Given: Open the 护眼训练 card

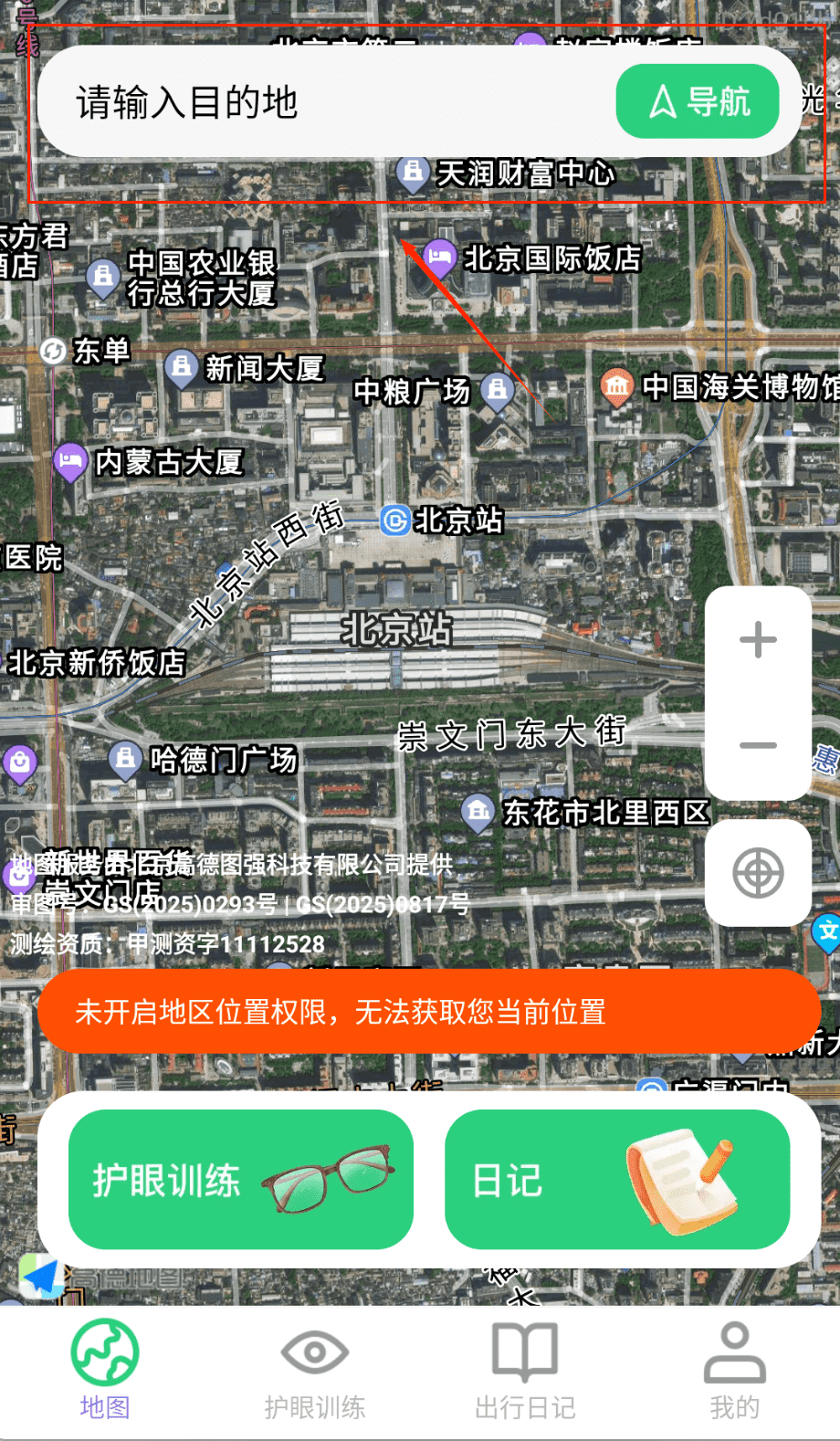Looking at the screenshot, I should (241, 1179).
